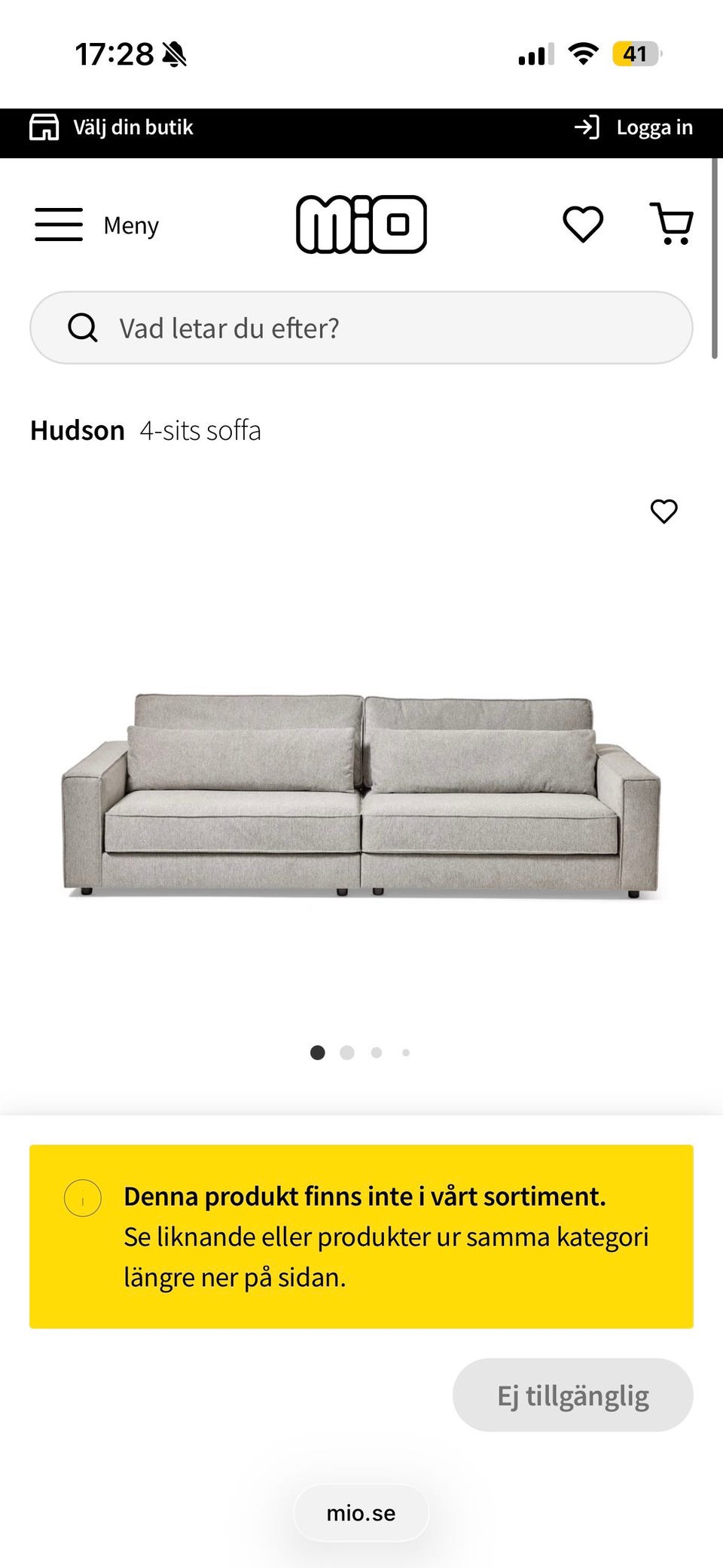The height and width of the screenshot is (1568, 723).
Task: Open the hamburger menu icon
Action: tap(58, 224)
